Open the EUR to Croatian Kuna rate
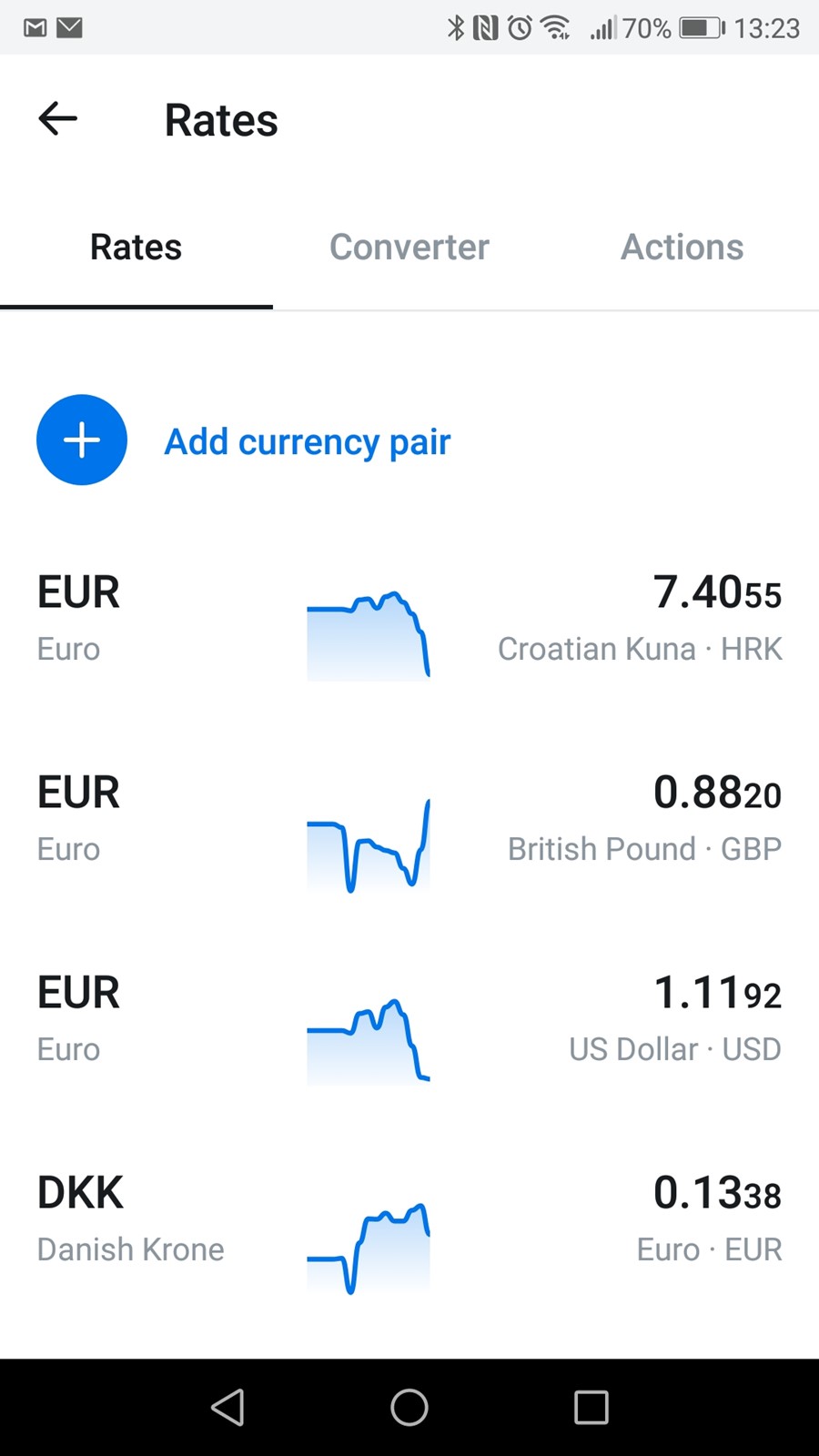819x1456 pixels. [x=409, y=620]
